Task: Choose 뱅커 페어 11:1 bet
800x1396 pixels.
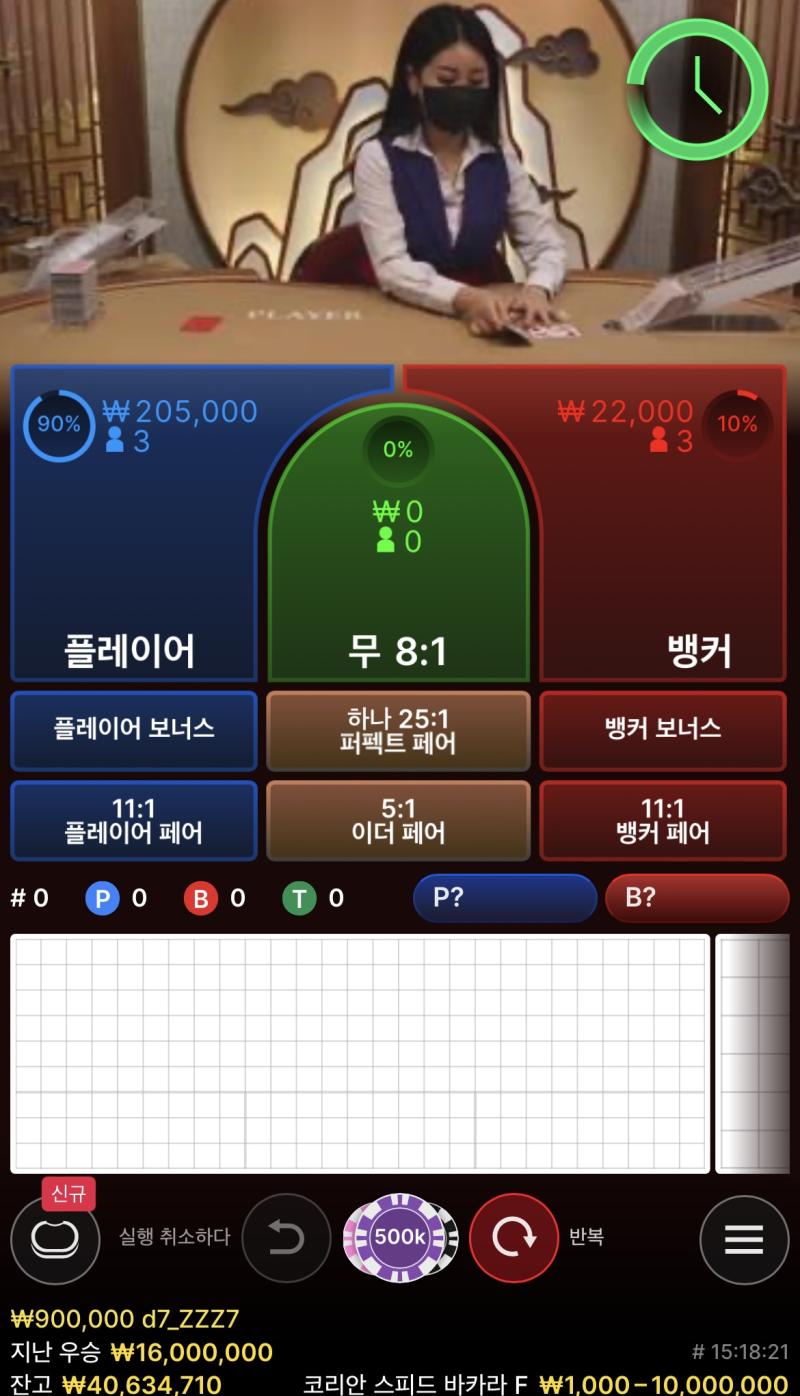Action: pyautogui.click(x=663, y=821)
